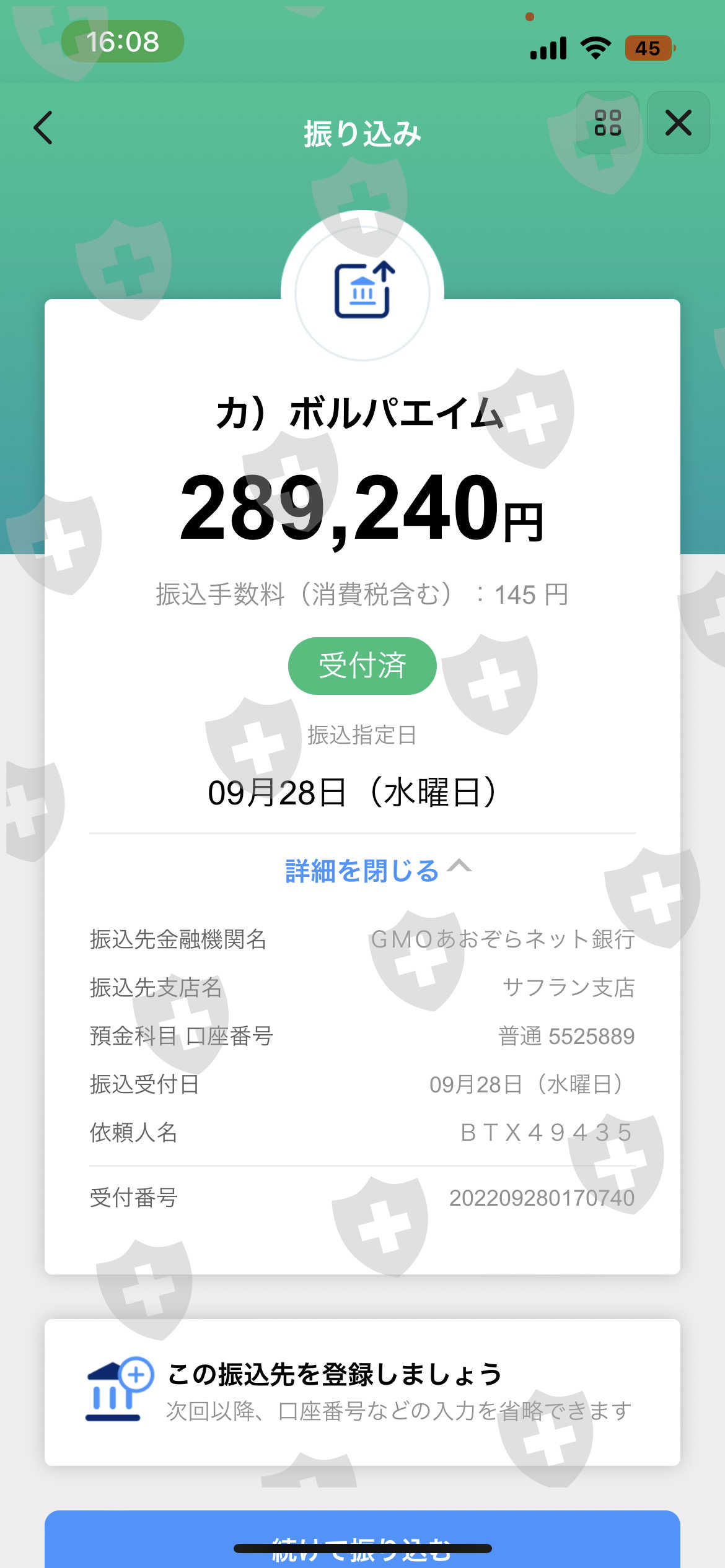Open the four-square grid menu icon

(608, 123)
